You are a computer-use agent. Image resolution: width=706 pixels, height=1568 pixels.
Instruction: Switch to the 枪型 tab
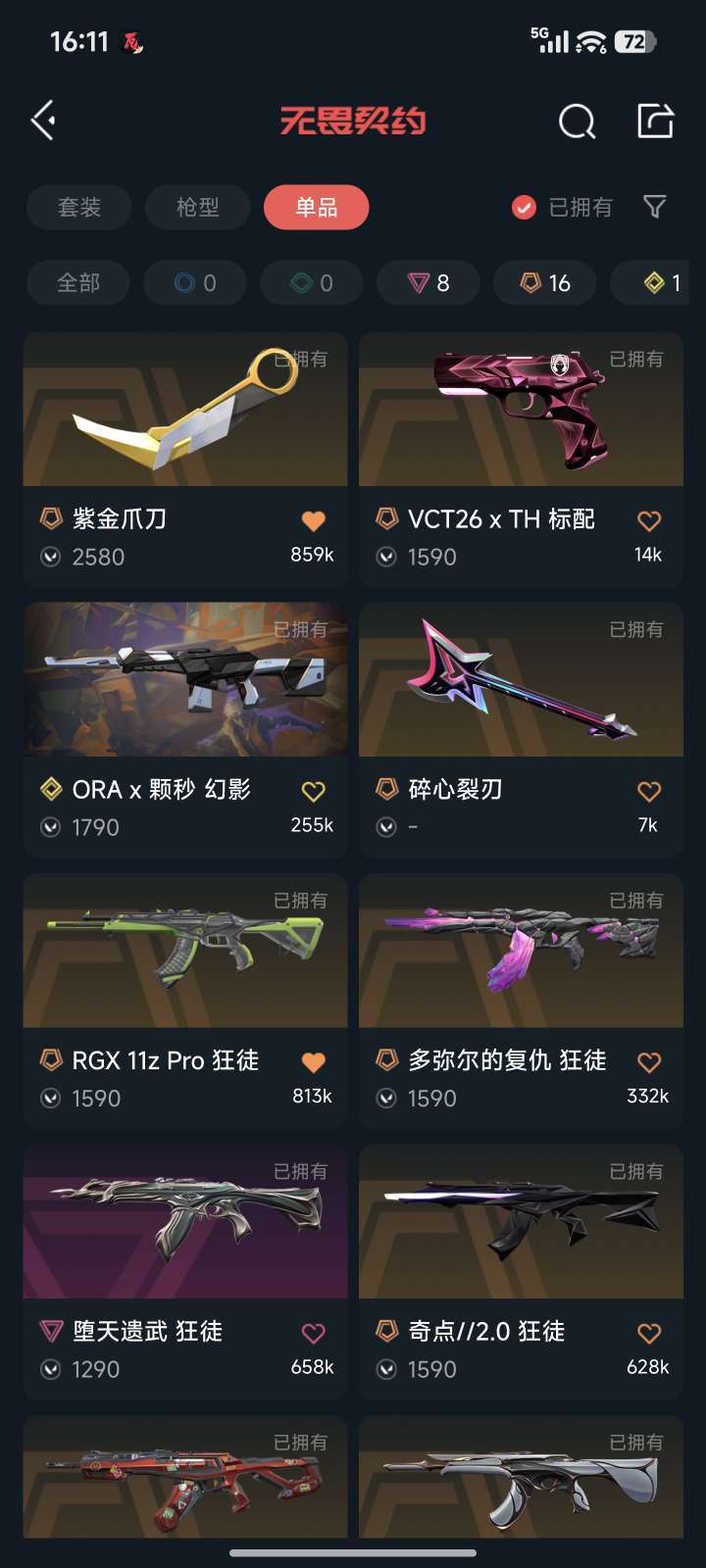click(x=198, y=207)
